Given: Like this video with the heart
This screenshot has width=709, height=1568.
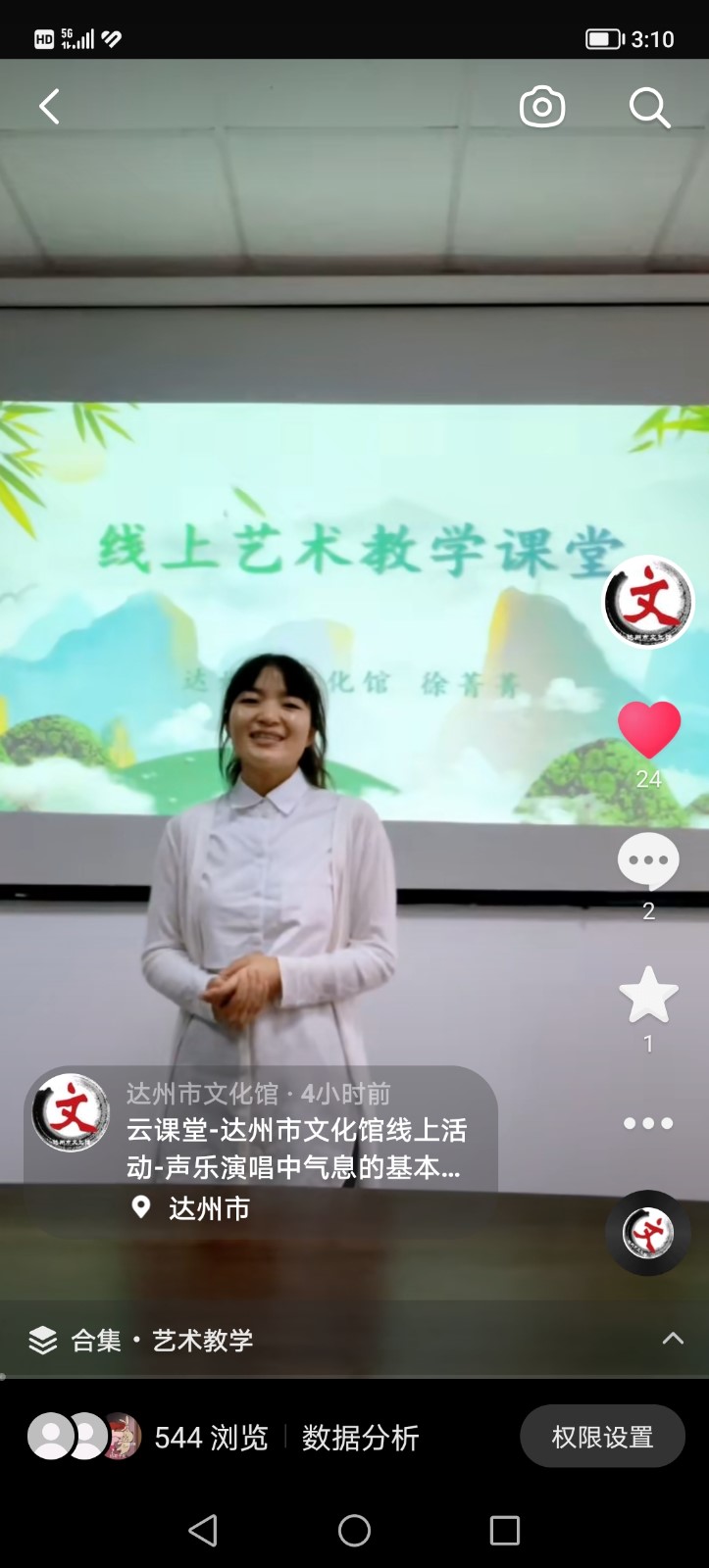Looking at the screenshot, I should (648, 730).
